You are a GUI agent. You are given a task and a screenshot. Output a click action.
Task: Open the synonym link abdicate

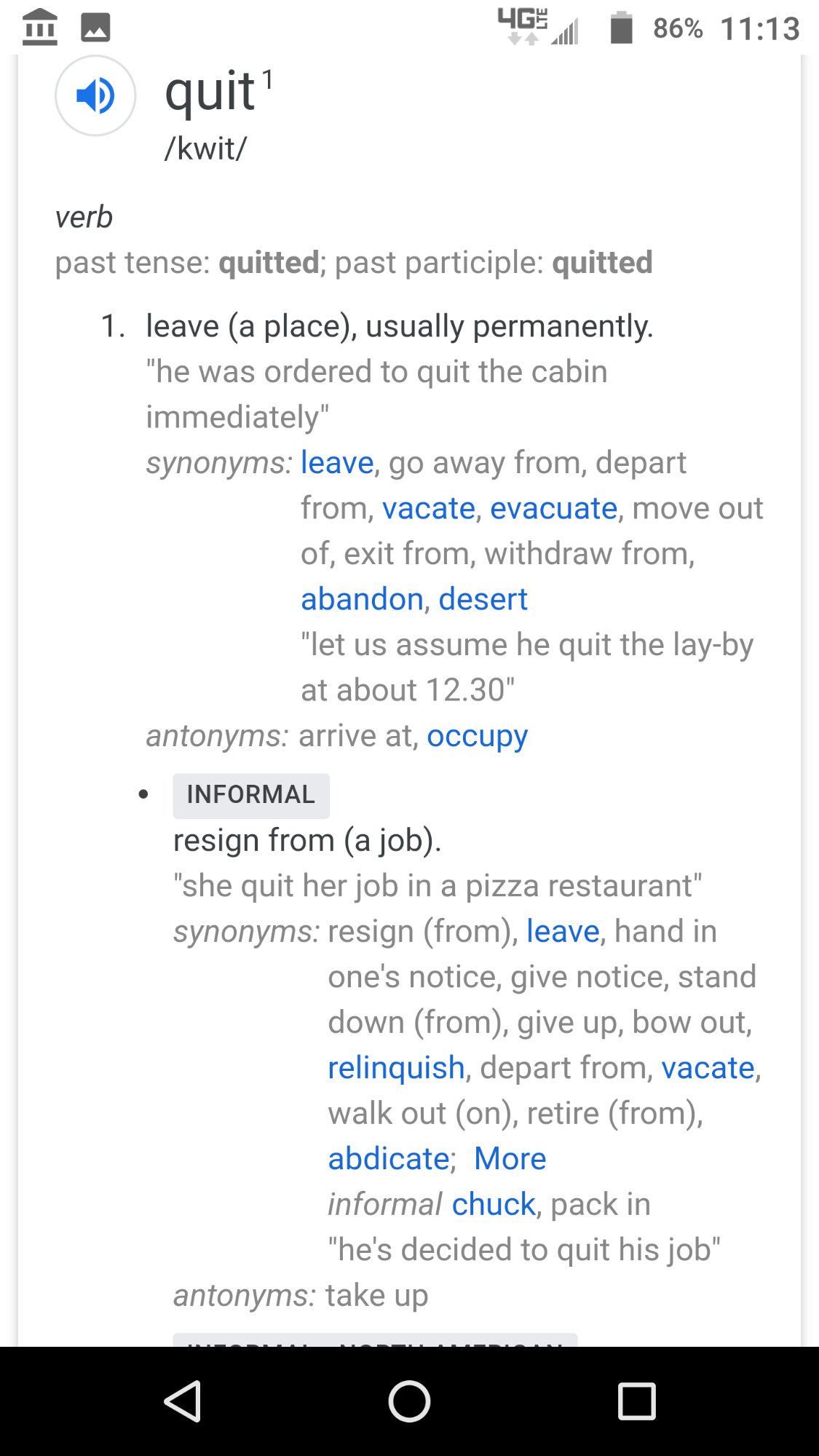tap(389, 1158)
